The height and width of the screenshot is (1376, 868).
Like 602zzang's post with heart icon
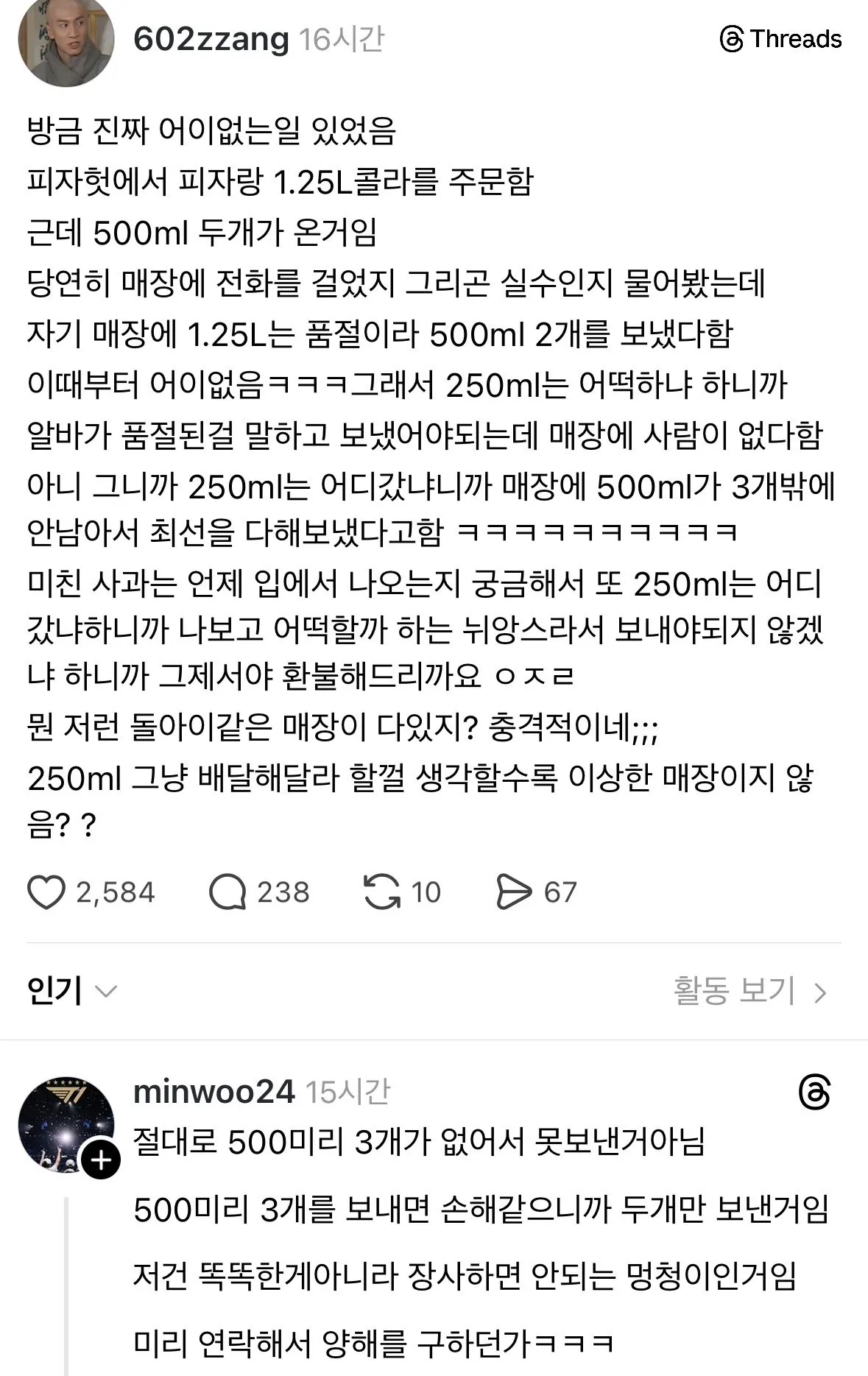(47, 892)
